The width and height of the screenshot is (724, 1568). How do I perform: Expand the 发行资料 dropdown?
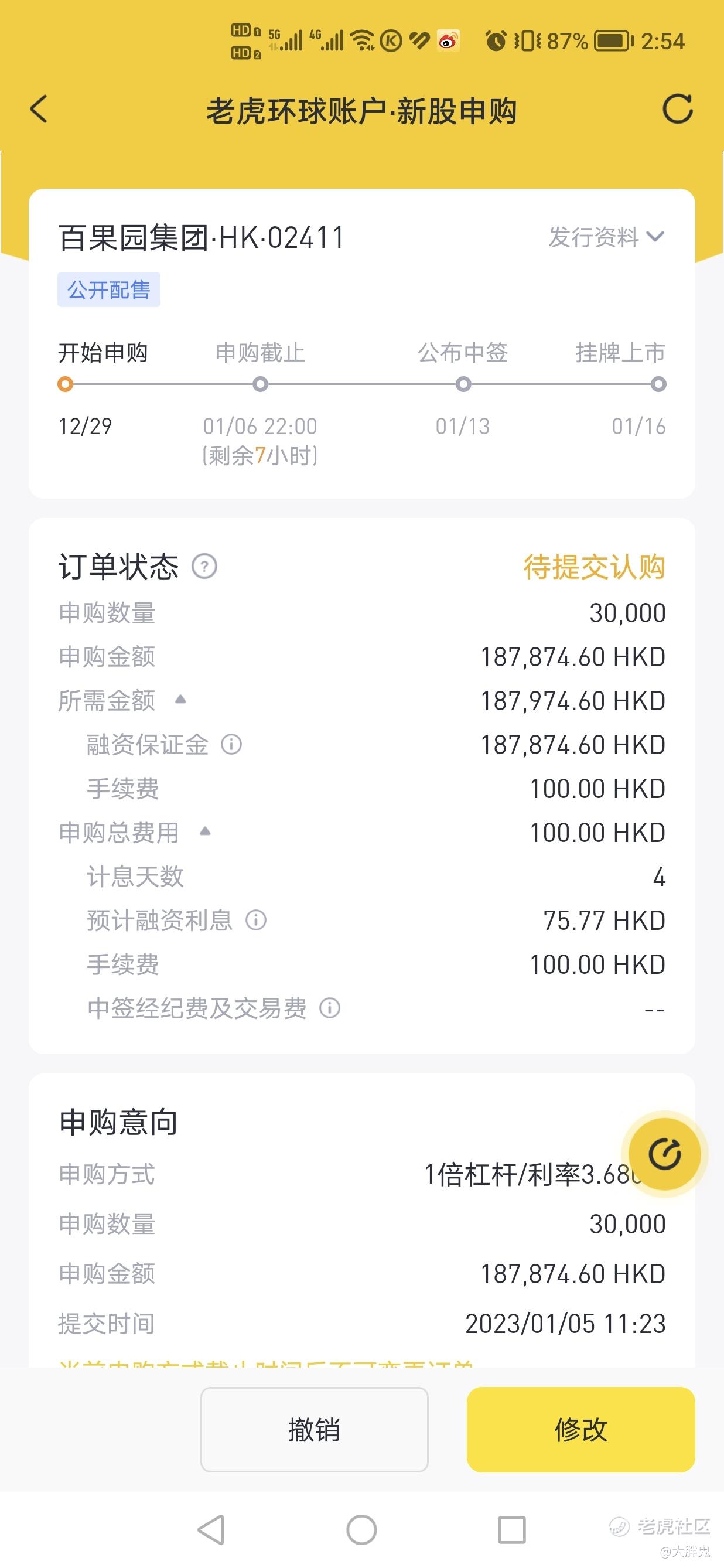pyautogui.click(x=606, y=237)
